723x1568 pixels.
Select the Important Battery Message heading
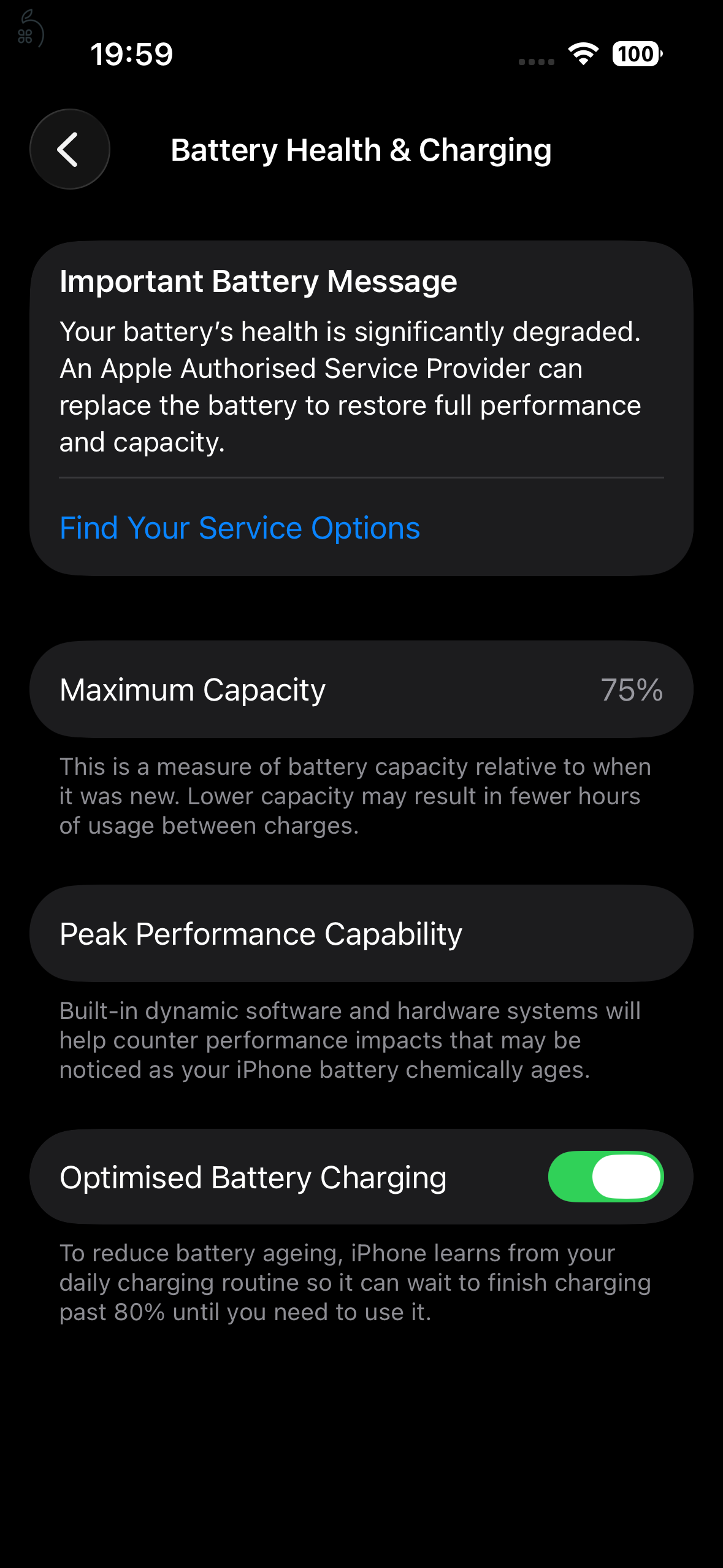[x=258, y=281]
